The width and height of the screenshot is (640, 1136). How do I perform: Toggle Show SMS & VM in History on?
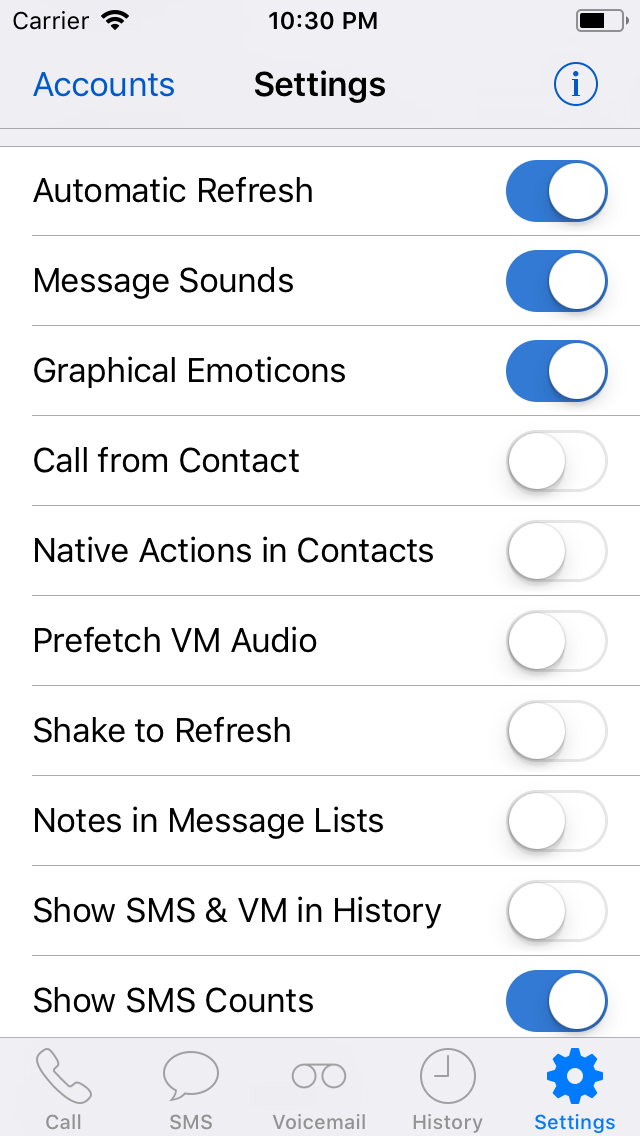coord(556,911)
